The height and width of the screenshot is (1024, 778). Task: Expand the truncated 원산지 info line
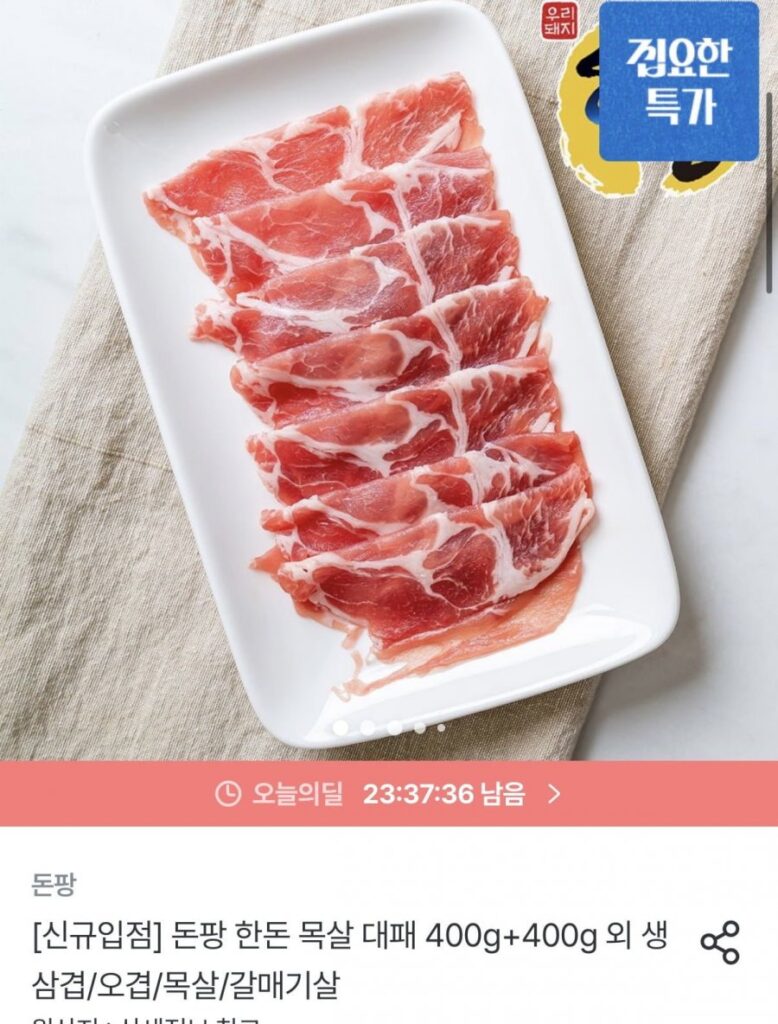pyautogui.click(x=120, y=1018)
